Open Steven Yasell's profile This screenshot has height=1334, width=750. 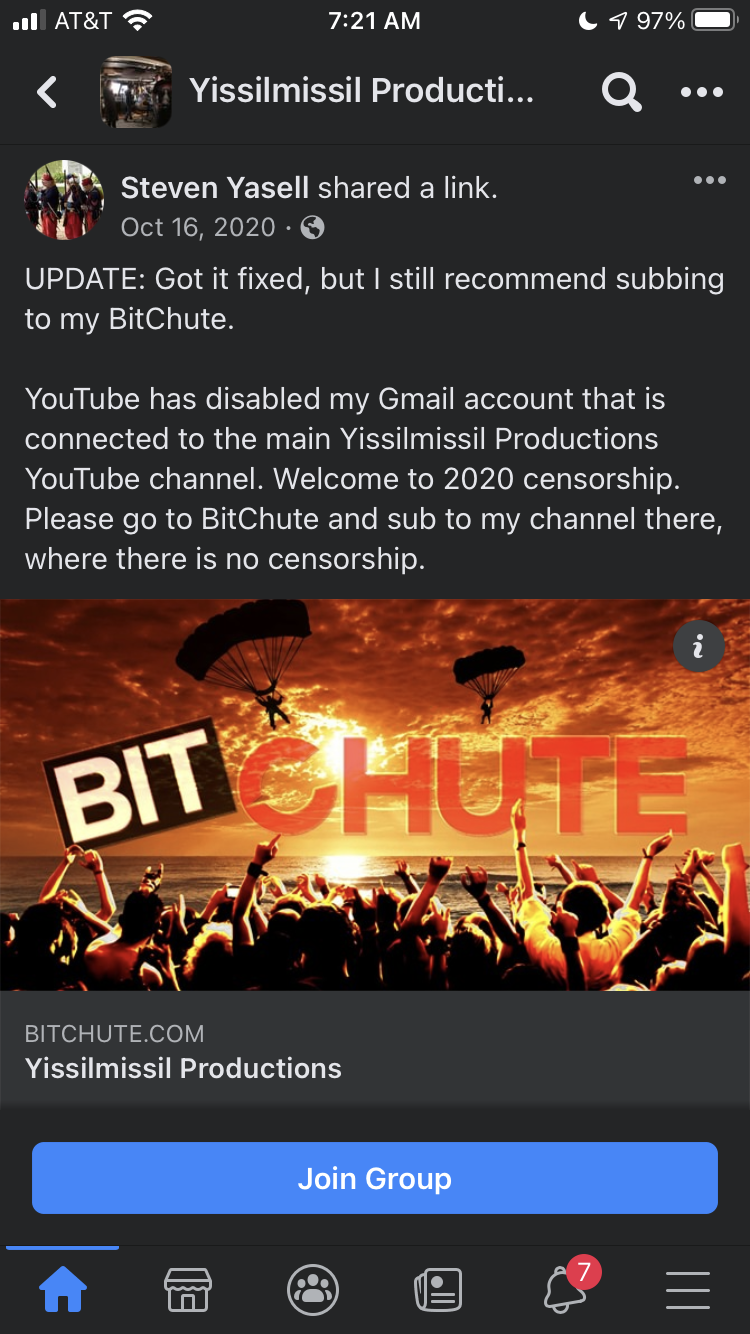click(217, 187)
